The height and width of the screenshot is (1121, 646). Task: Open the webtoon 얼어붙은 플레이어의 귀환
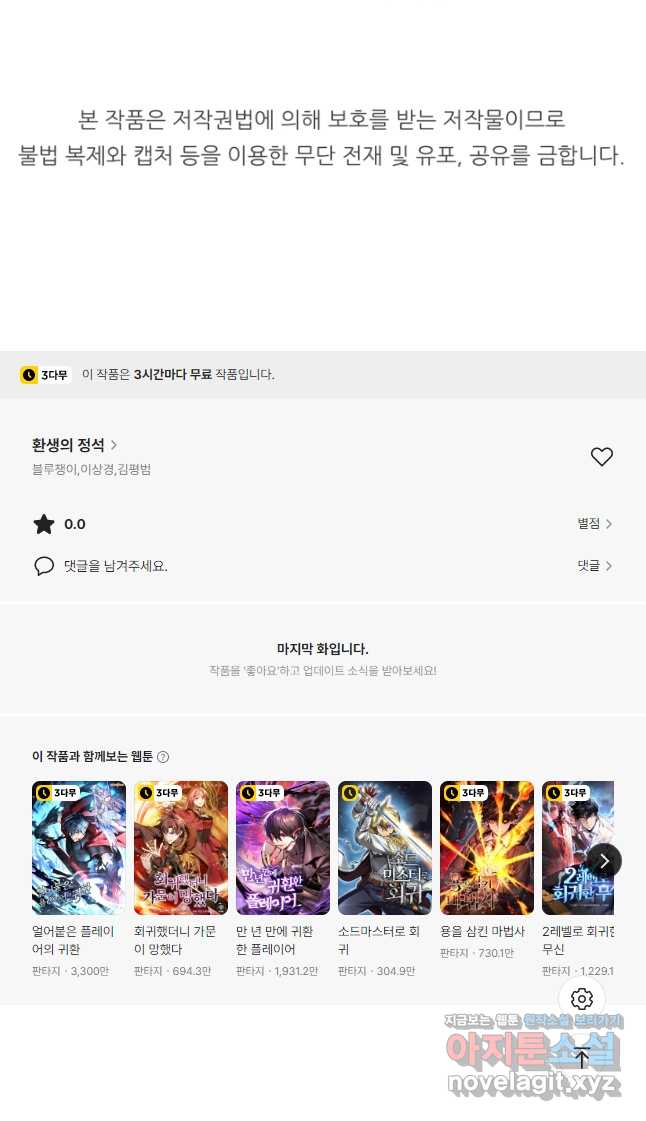(x=79, y=848)
